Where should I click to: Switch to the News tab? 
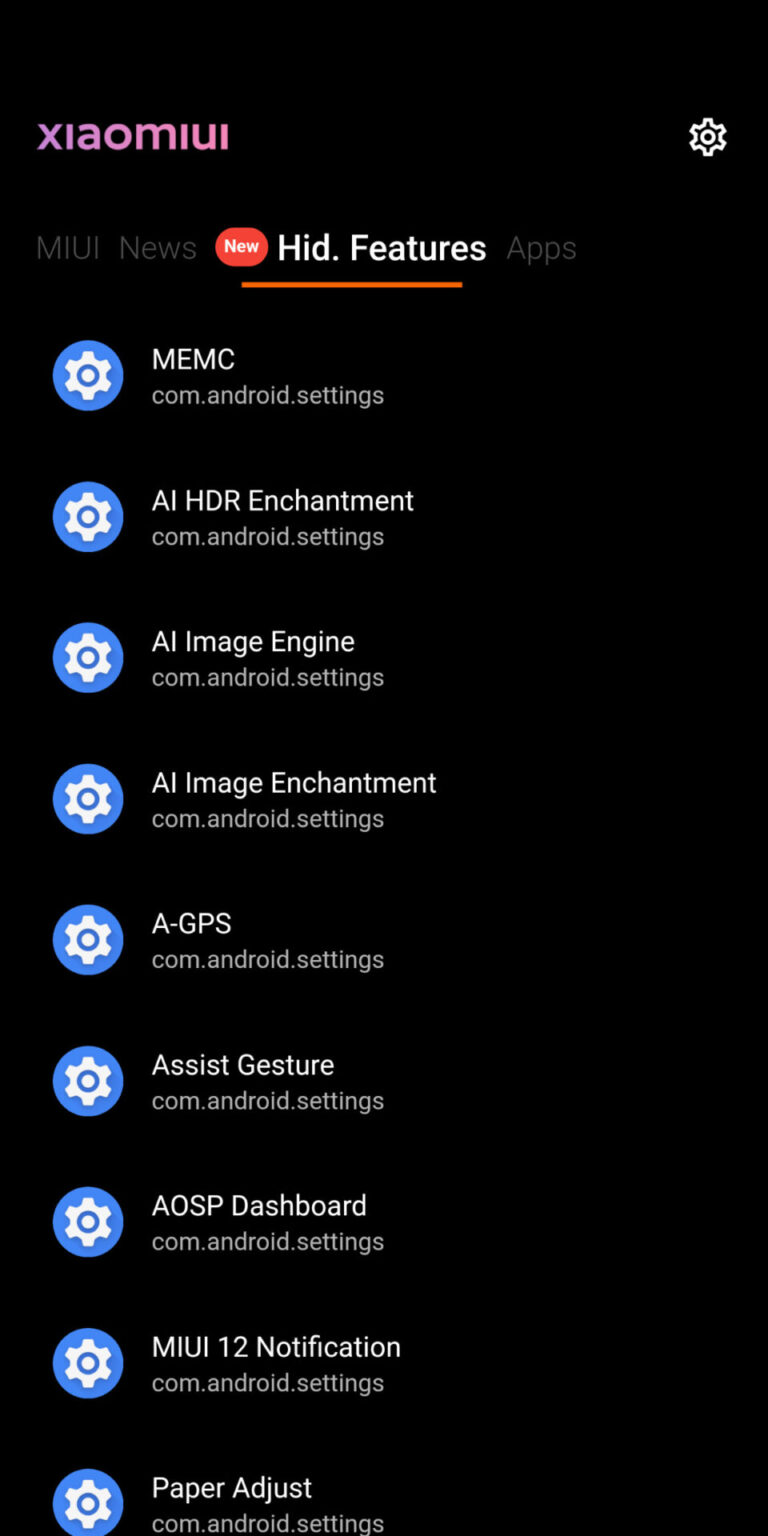click(x=157, y=248)
